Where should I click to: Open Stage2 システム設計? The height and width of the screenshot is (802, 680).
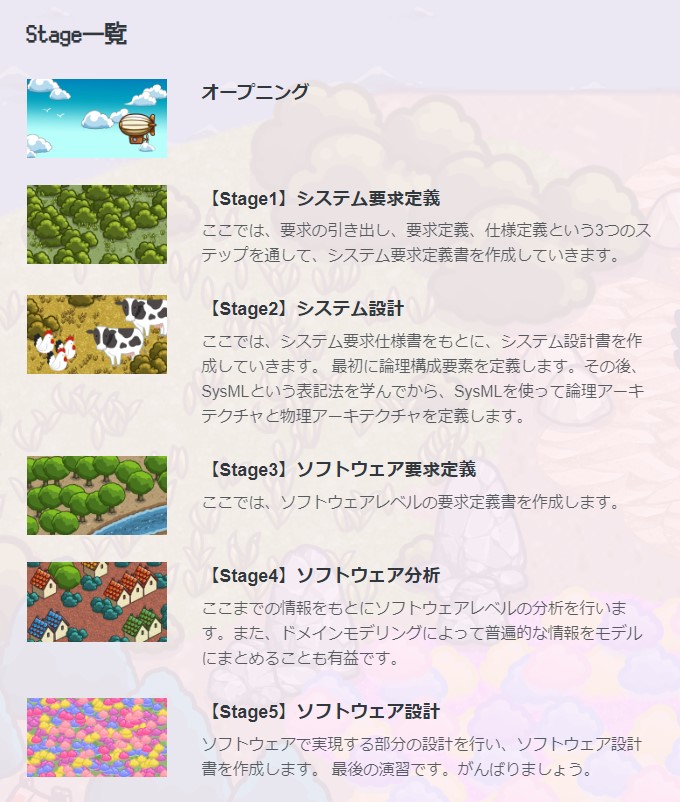pos(303,308)
